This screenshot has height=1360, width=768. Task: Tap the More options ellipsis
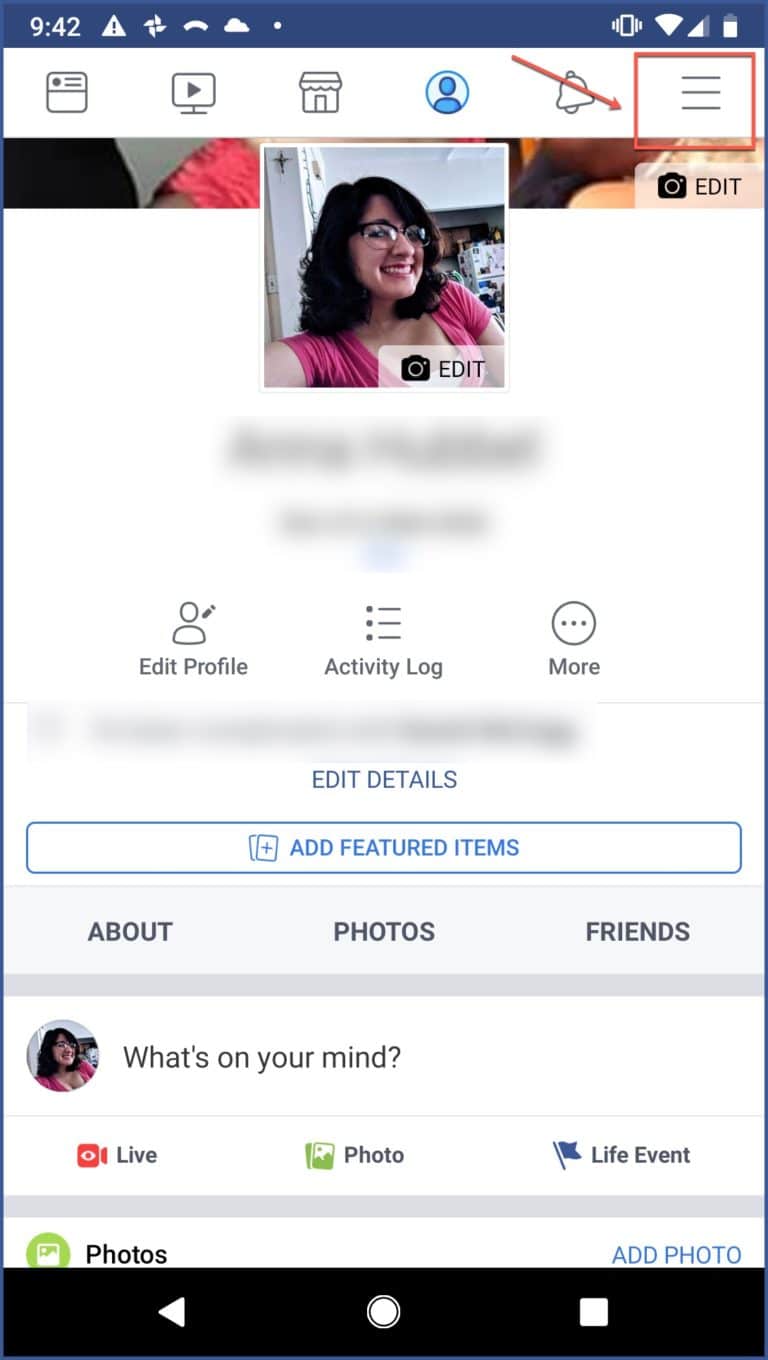click(x=573, y=638)
